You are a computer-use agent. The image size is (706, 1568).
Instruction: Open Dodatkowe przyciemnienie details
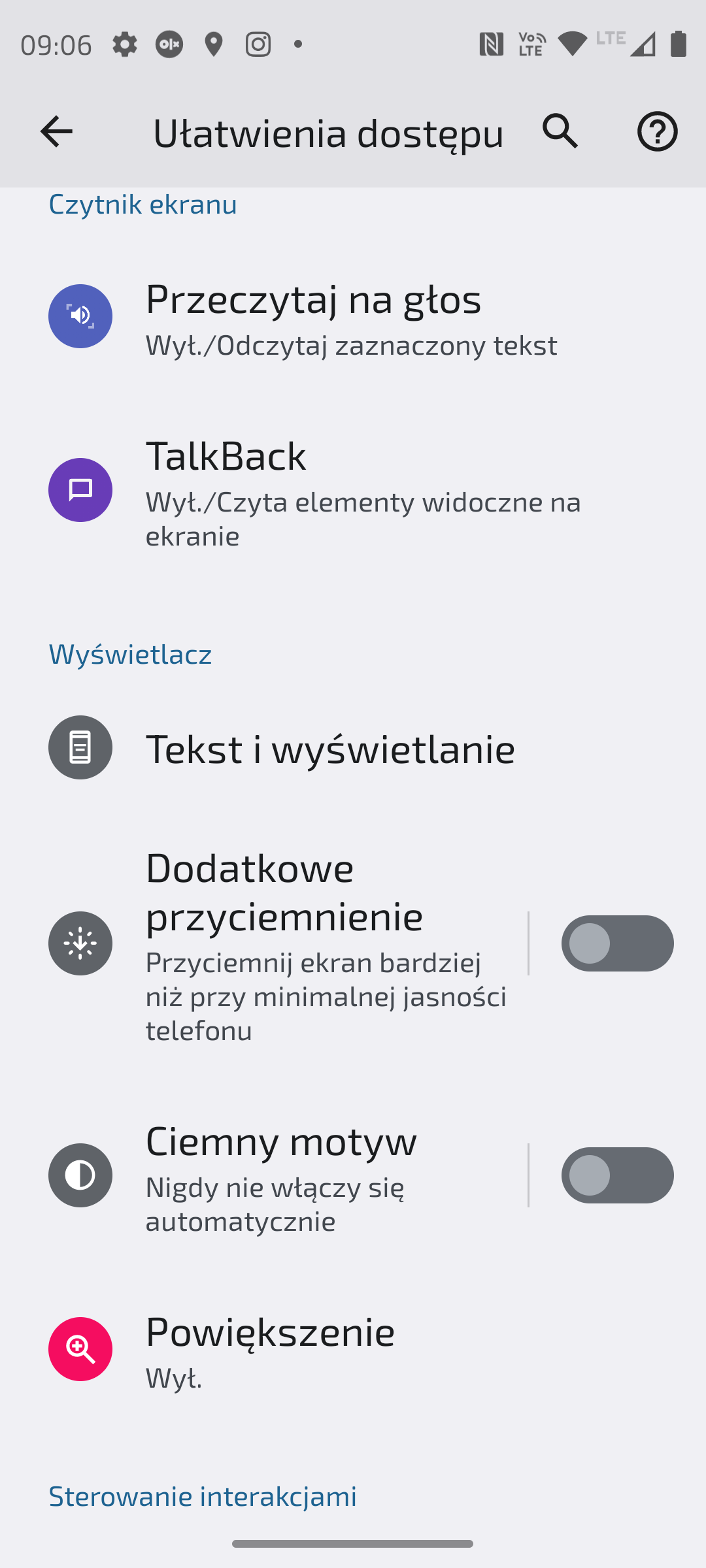coord(264,943)
